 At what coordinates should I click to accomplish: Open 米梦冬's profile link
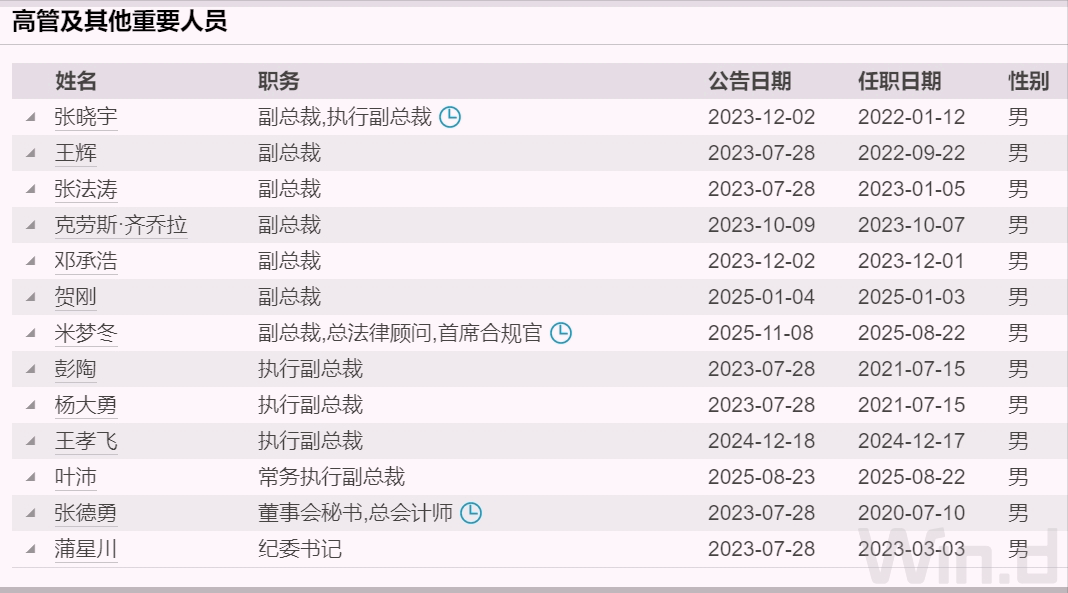tap(86, 333)
